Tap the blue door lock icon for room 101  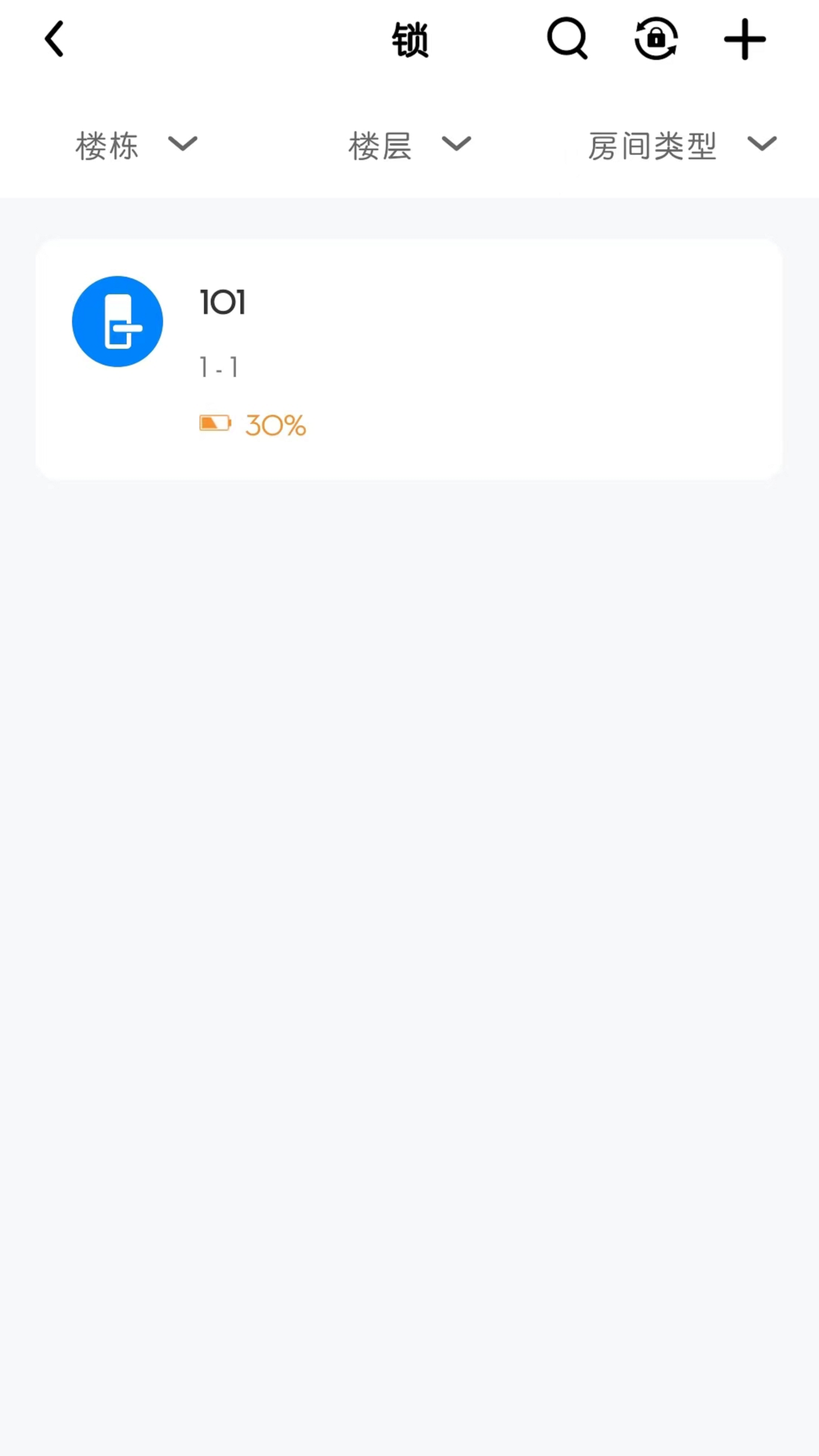tap(117, 321)
